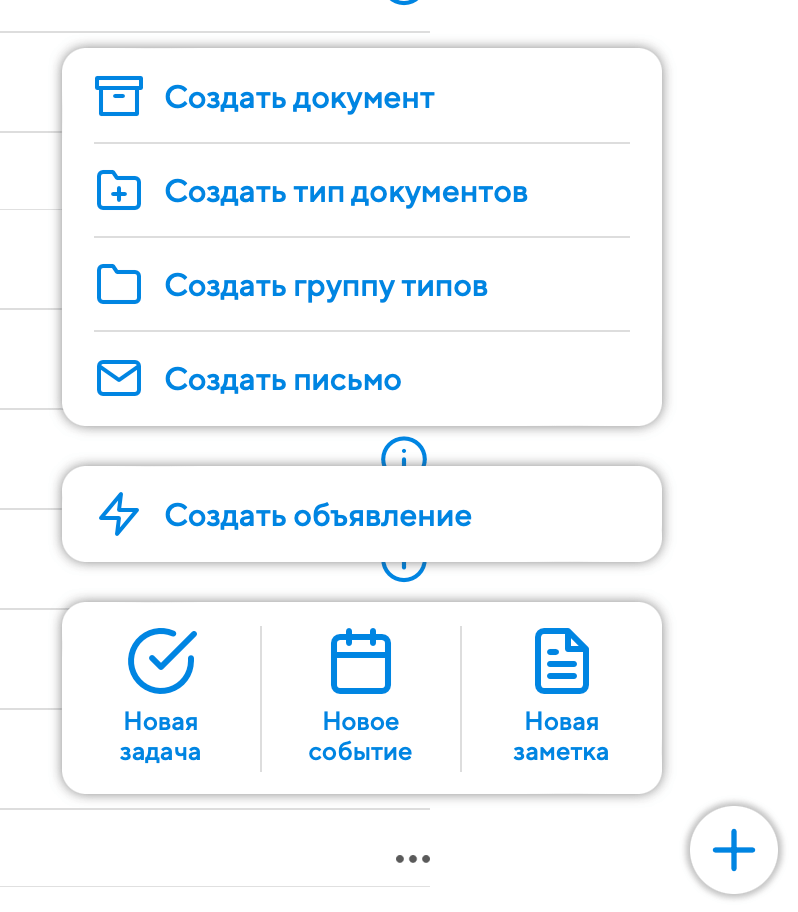Select Создать объявление

point(318,516)
